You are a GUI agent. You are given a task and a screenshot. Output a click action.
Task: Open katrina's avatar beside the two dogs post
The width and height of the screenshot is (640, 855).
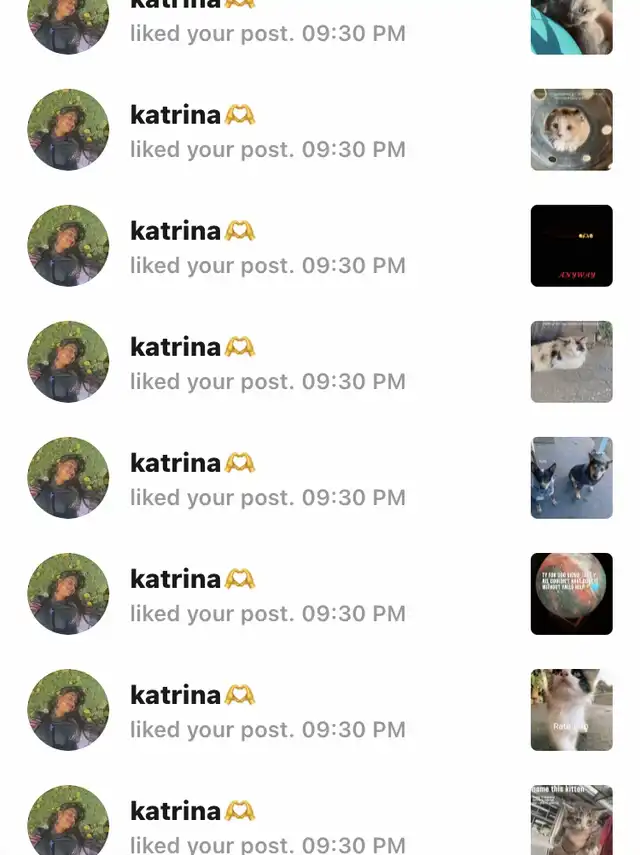click(x=68, y=478)
